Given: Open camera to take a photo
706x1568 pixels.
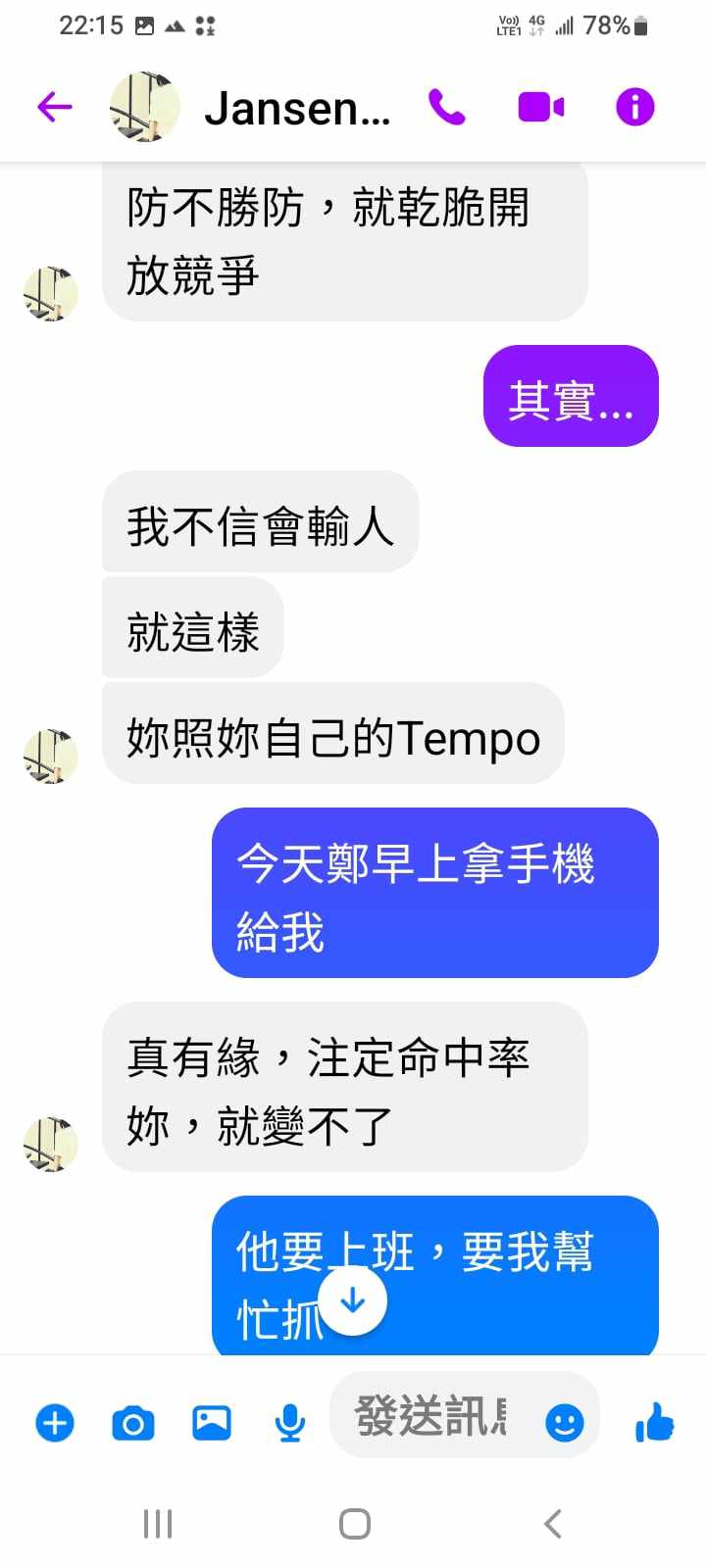Looking at the screenshot, I should point(133,1422).
